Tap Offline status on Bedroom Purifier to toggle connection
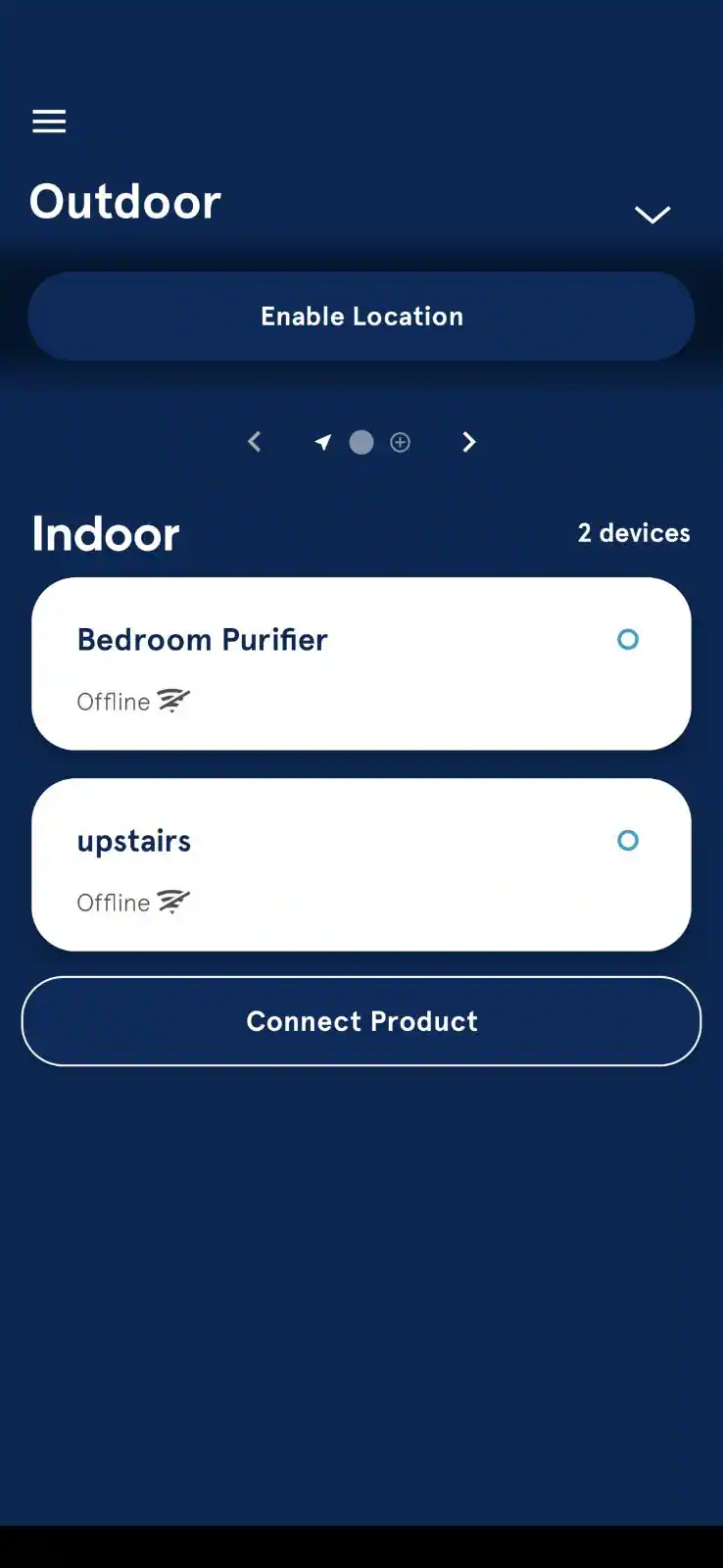 [x=114, y=701]
